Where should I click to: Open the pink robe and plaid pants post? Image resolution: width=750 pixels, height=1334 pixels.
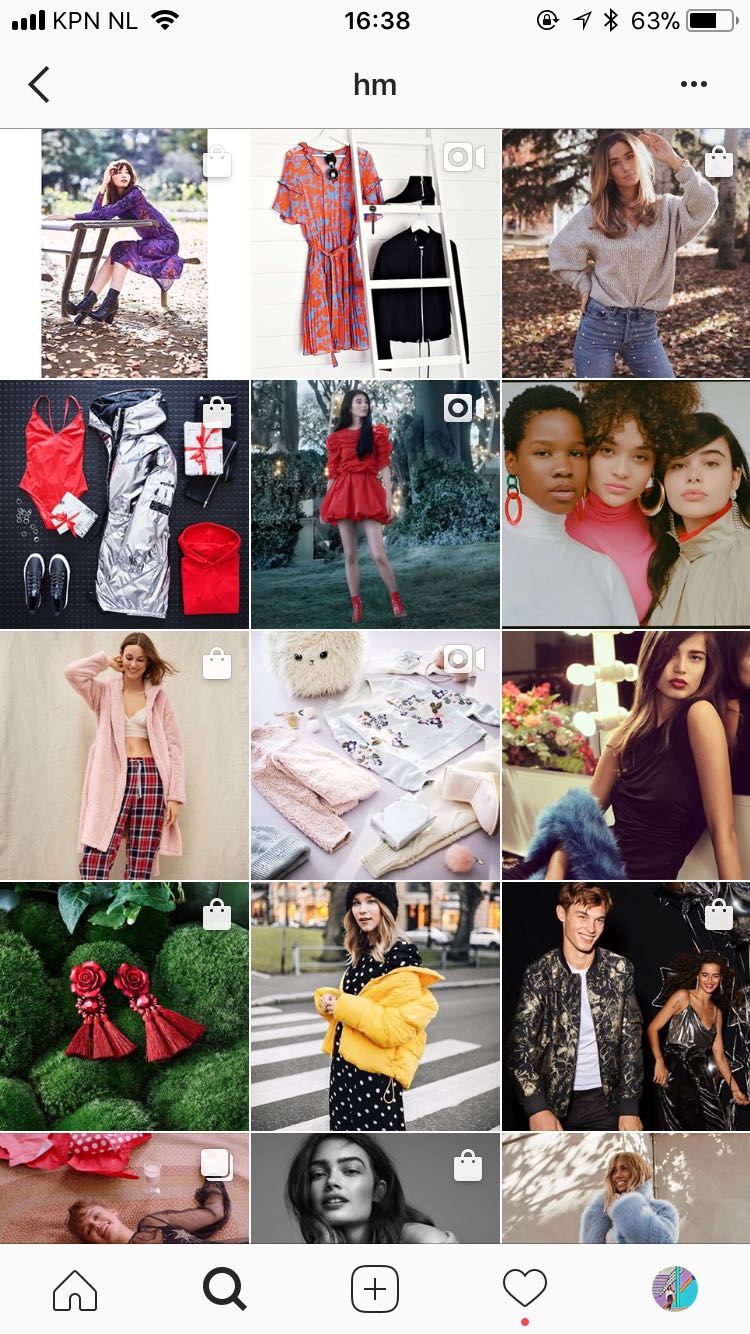(x=124, y=755)
